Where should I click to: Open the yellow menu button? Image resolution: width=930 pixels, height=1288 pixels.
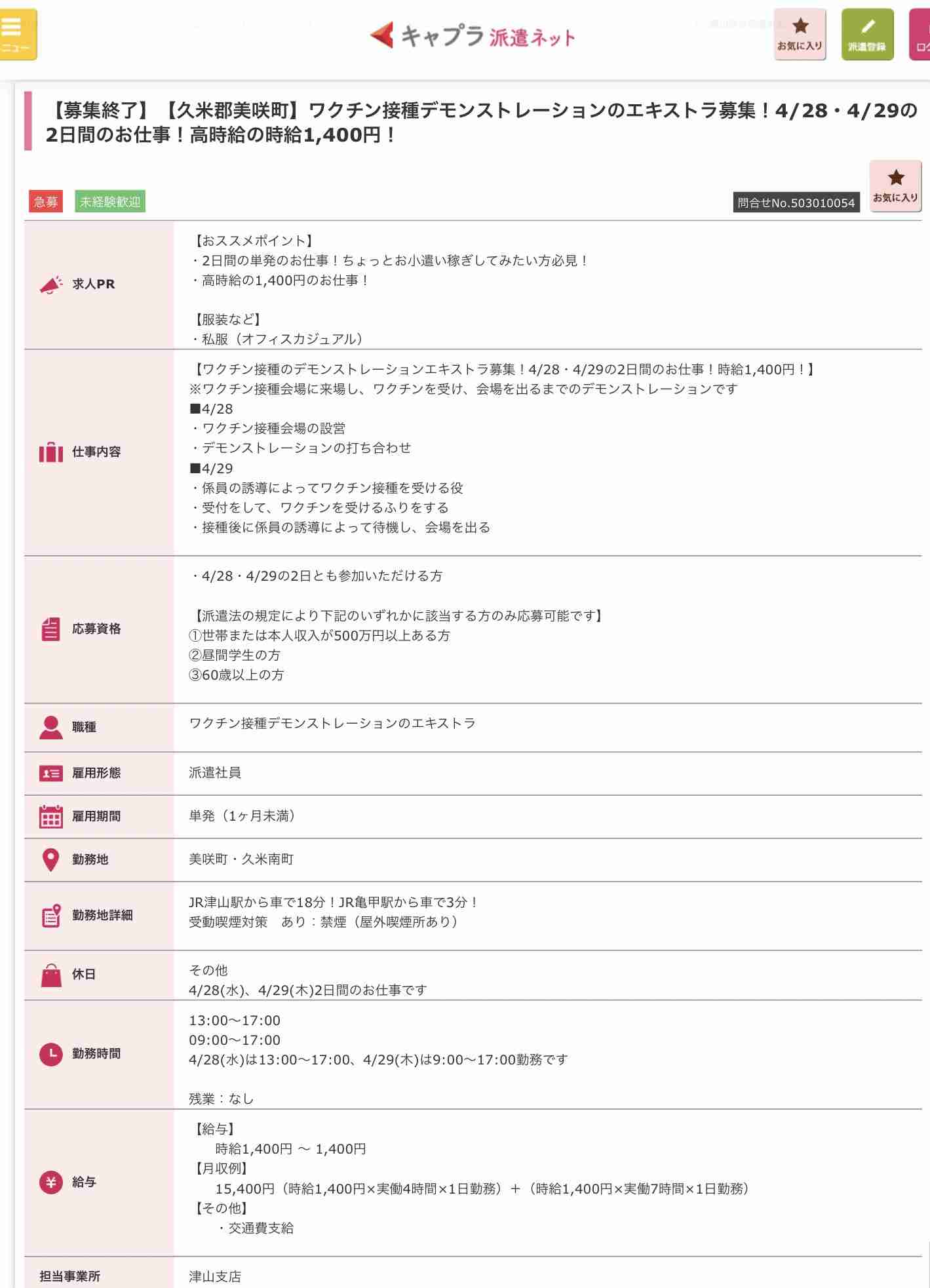[x=18, y=35]
